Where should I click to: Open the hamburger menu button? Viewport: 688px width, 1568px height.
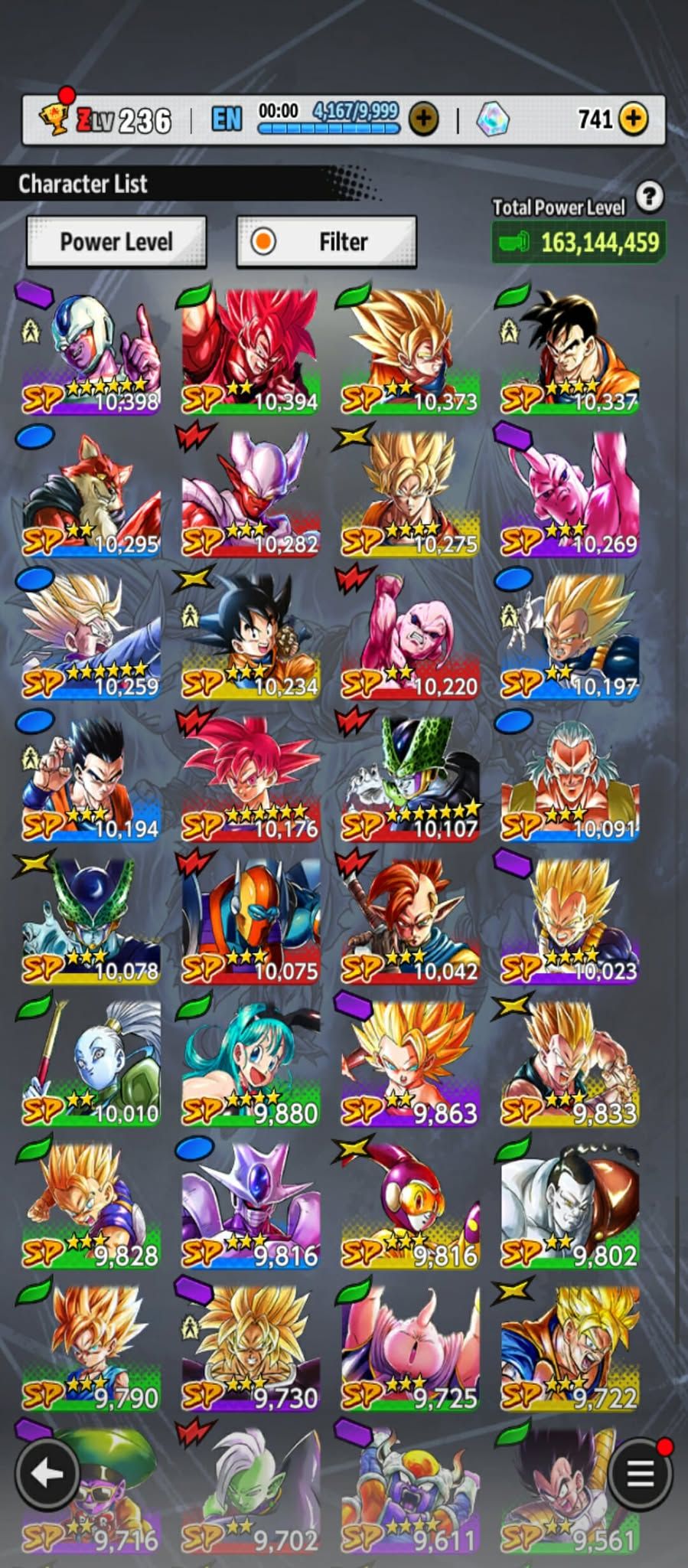(641, 1472)
